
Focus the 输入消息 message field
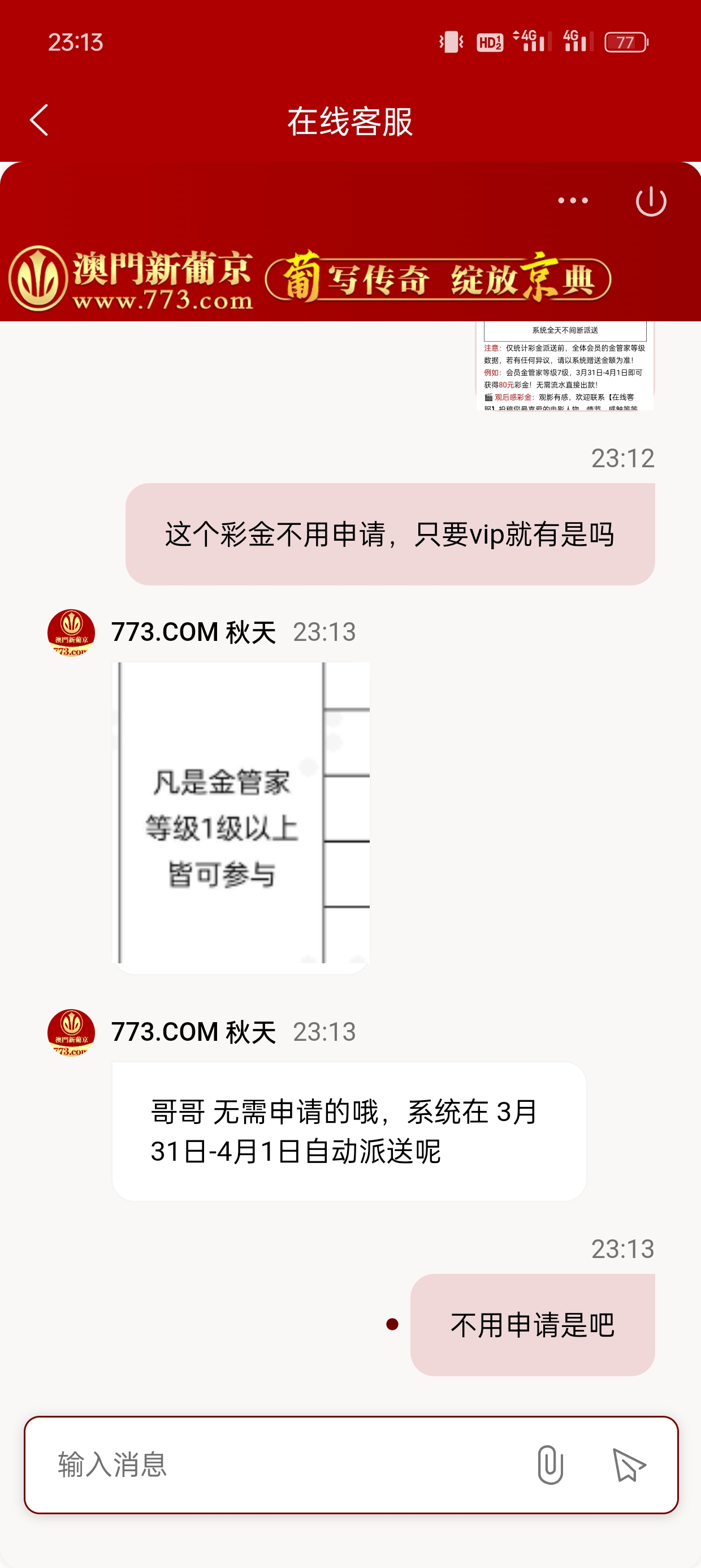coord(280,1464)
